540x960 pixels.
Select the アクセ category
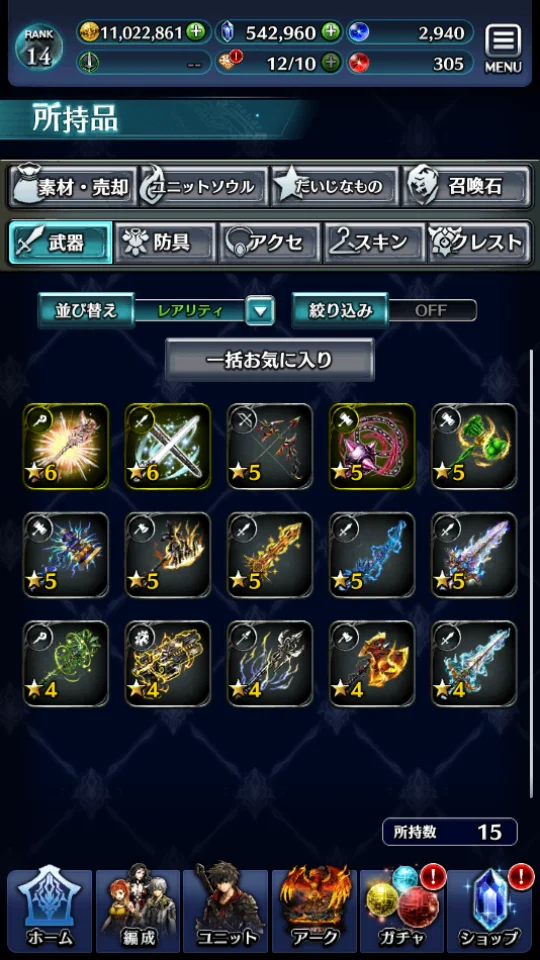(270, 243)
